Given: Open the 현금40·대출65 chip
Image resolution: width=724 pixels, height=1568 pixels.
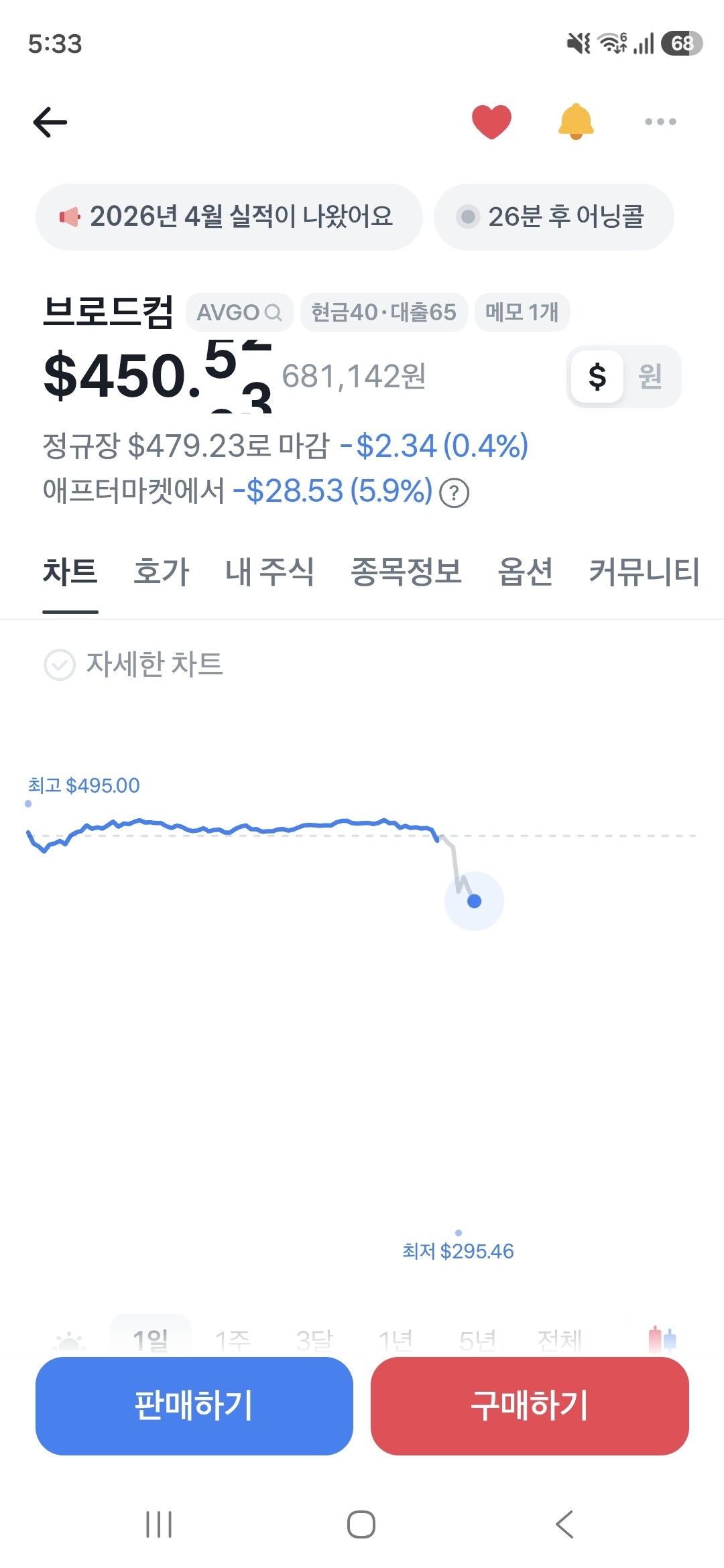Looking at the screenshot, I should (383, 312).
